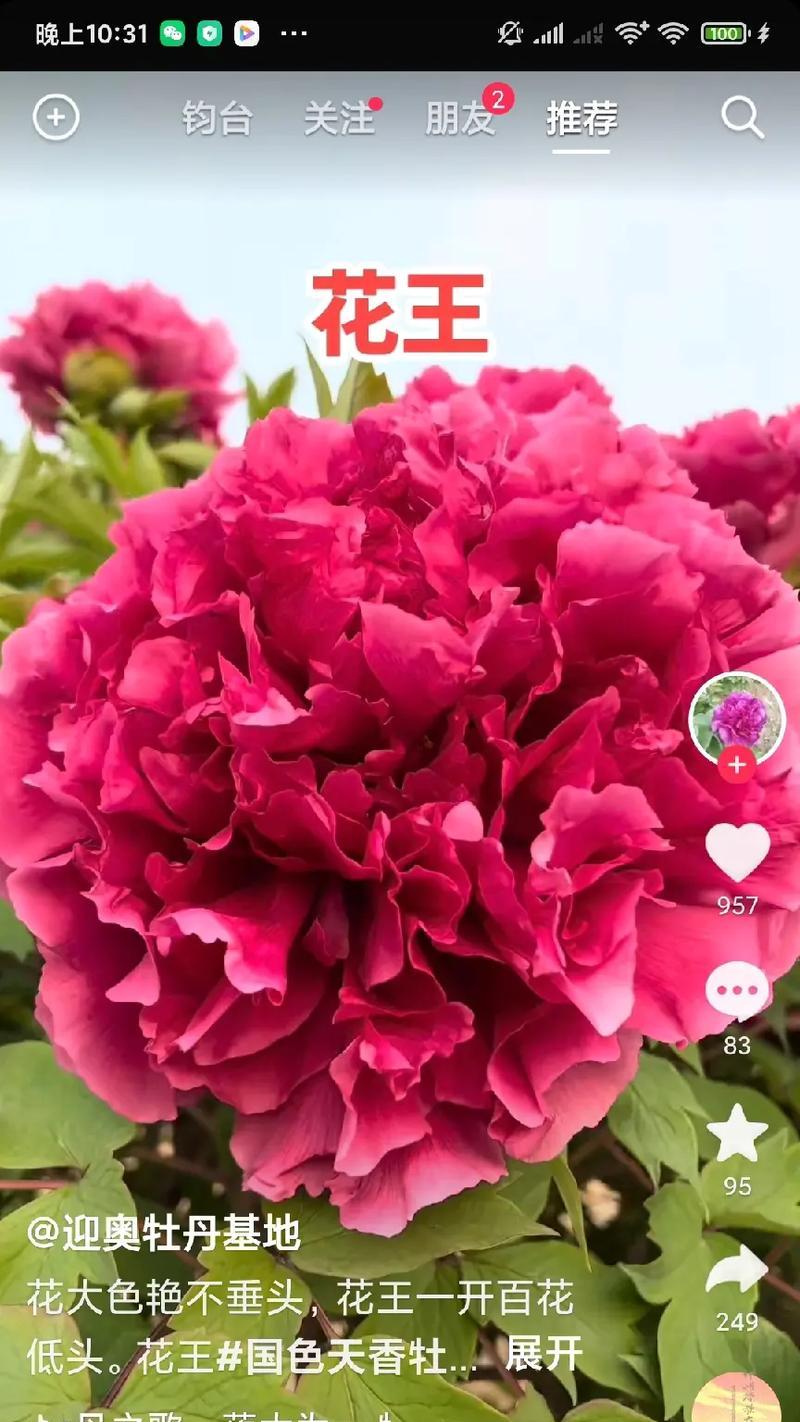Switch to the 钓台 tab

[217, 119]
